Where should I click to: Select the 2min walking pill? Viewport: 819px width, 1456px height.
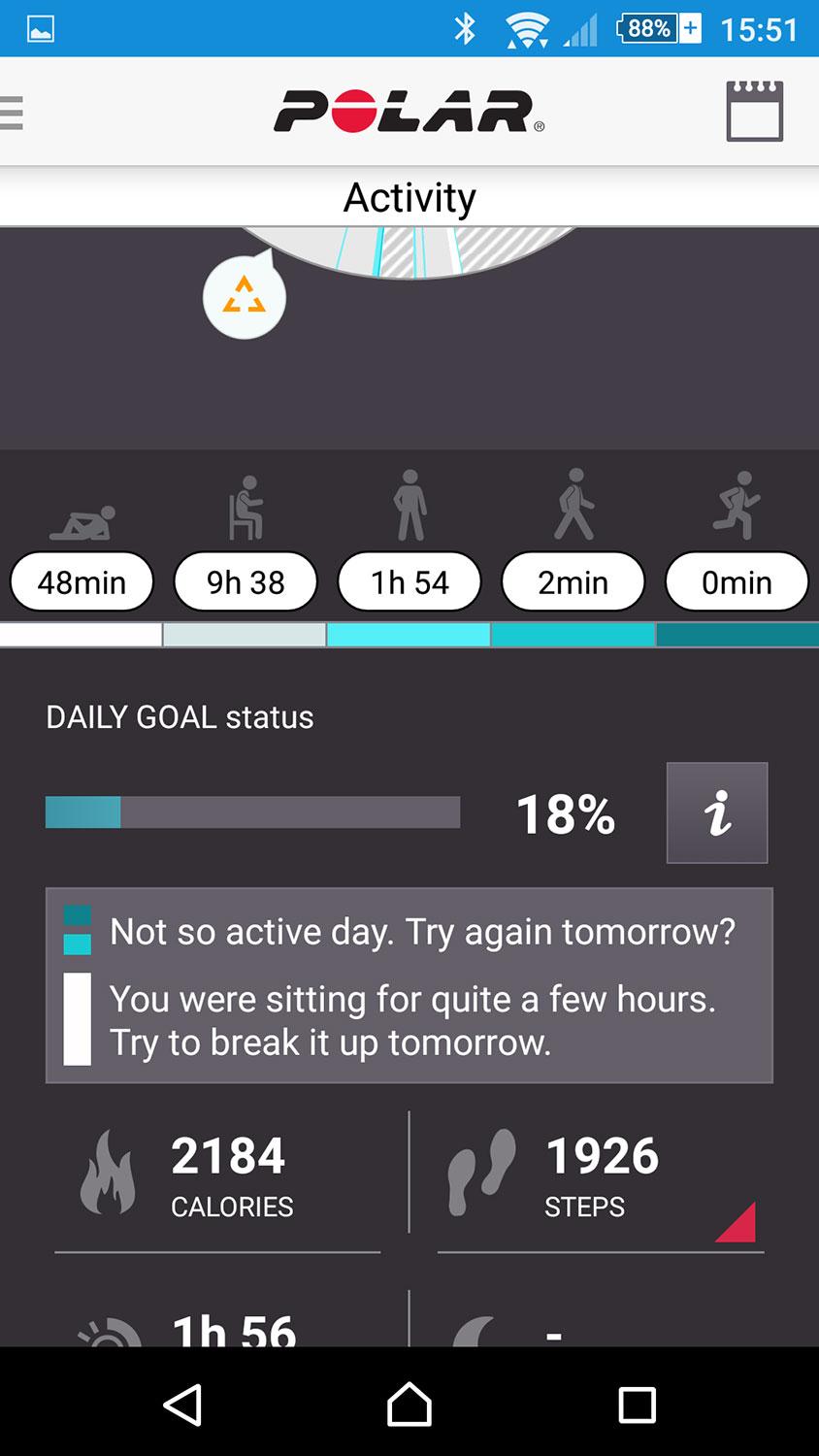click(x=573, y=581)
